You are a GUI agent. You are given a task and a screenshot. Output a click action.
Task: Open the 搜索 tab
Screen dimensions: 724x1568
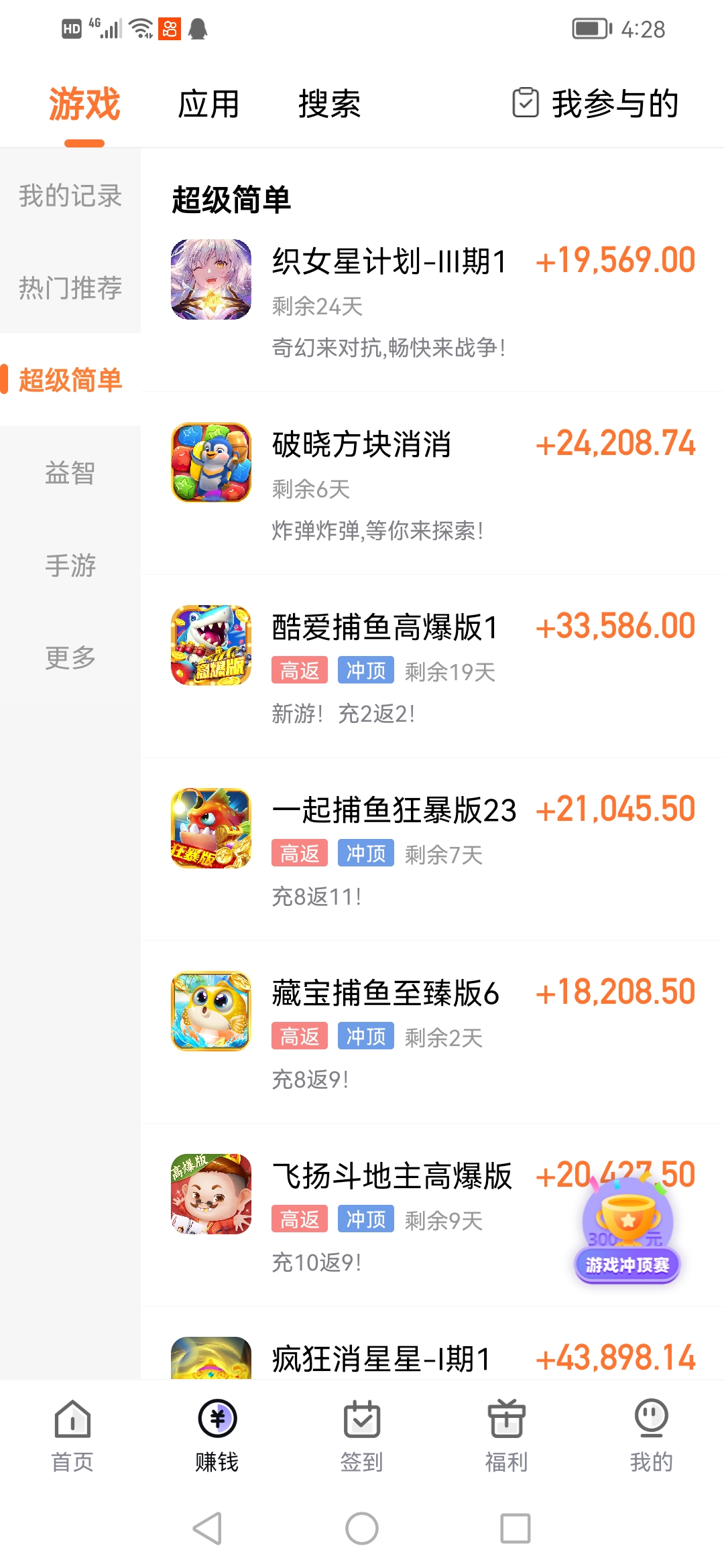click(329, 105)
